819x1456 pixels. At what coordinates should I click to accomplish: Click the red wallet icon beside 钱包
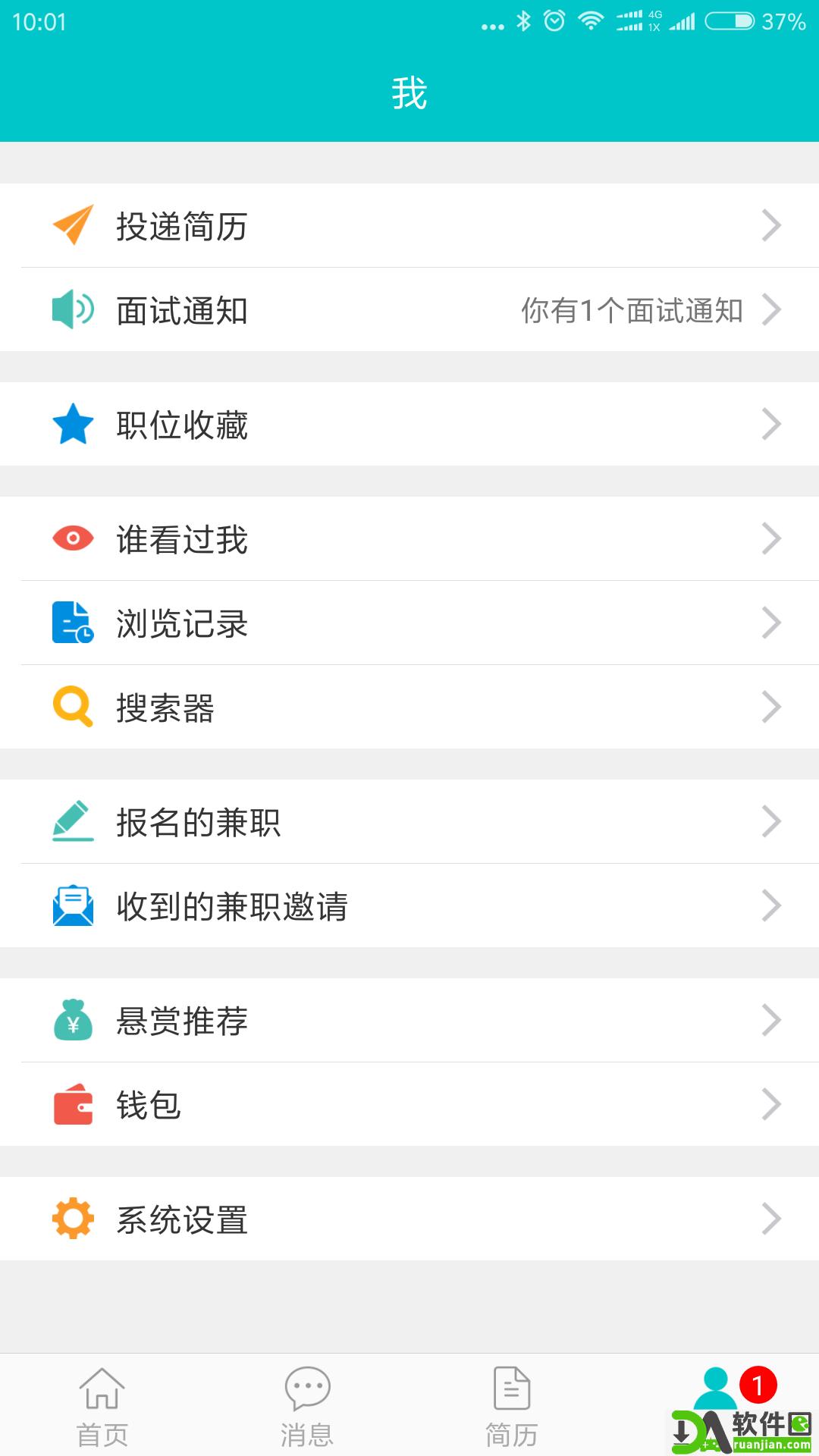pos(72,1106)
